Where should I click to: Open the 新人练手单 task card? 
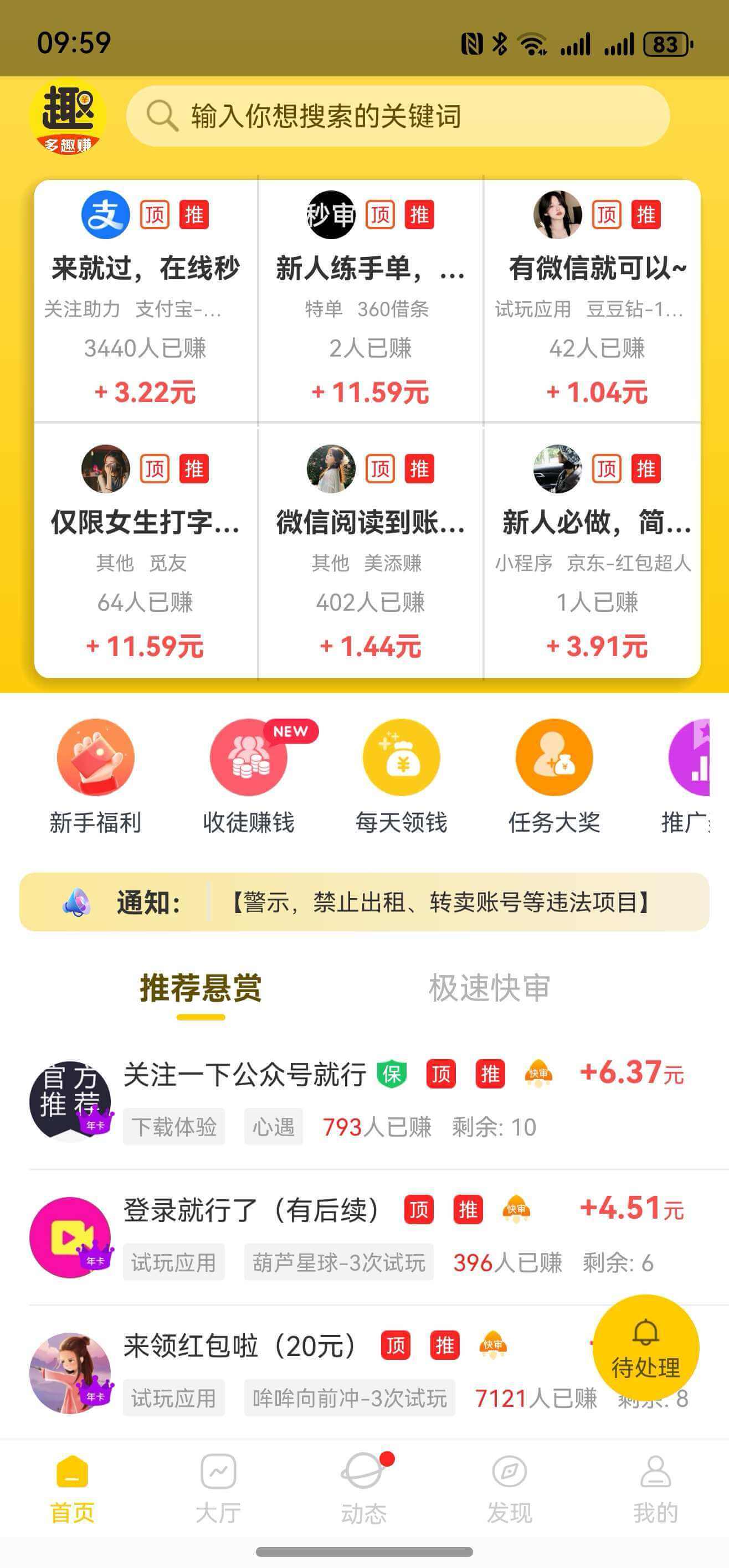[370, 301]
